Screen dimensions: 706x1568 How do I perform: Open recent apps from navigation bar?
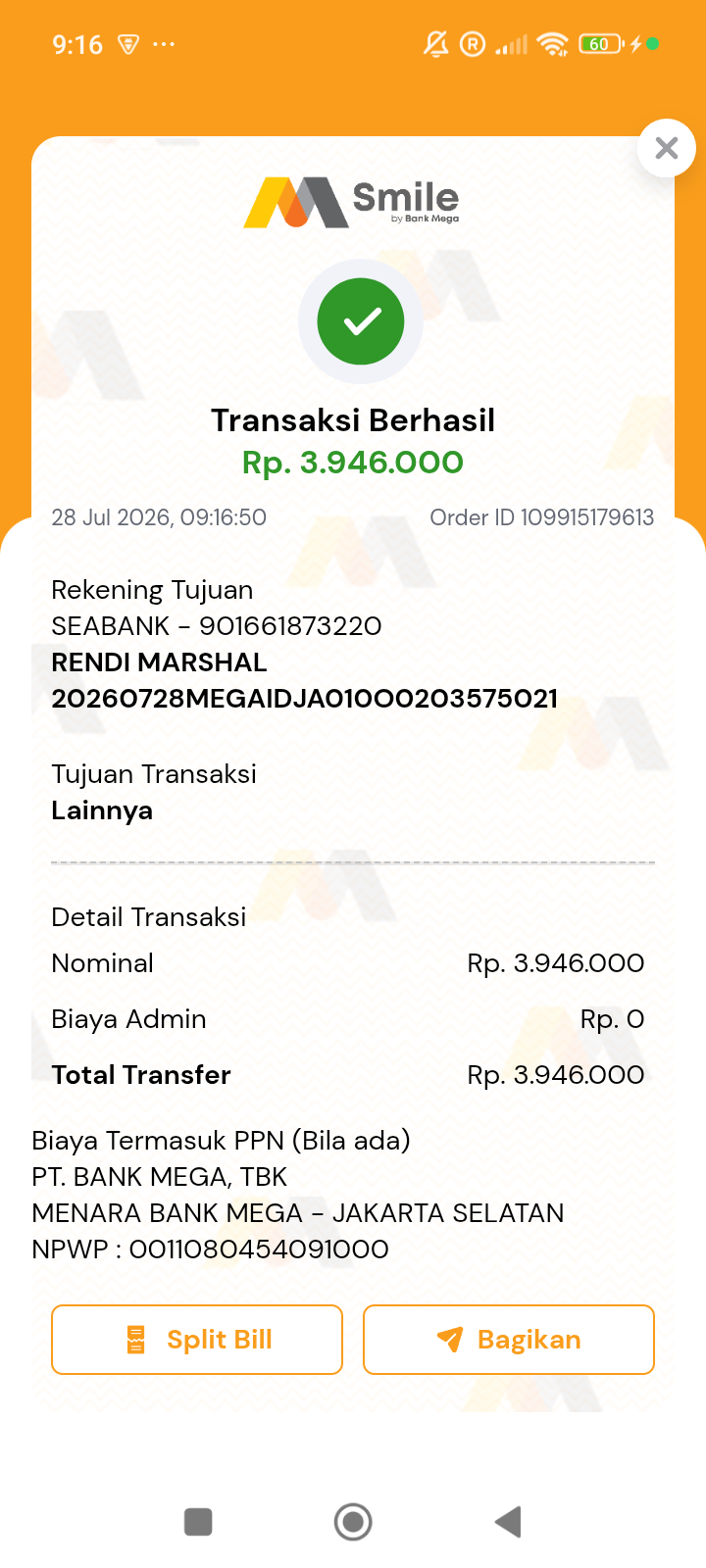pos(198,1522)
